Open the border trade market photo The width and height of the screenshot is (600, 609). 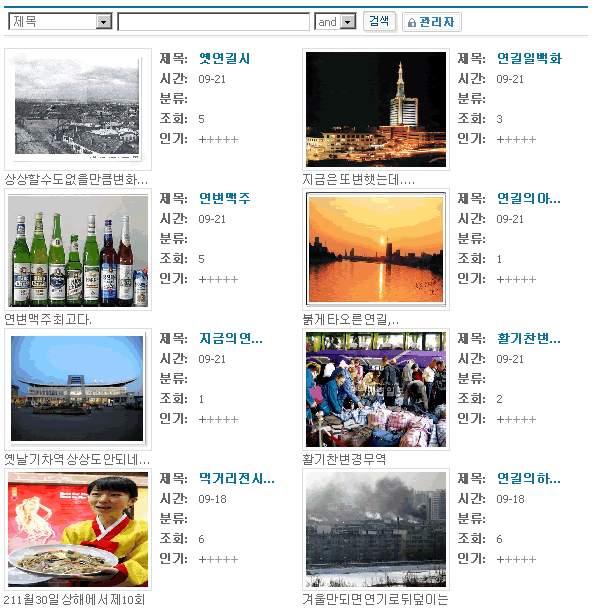point(376,389)
